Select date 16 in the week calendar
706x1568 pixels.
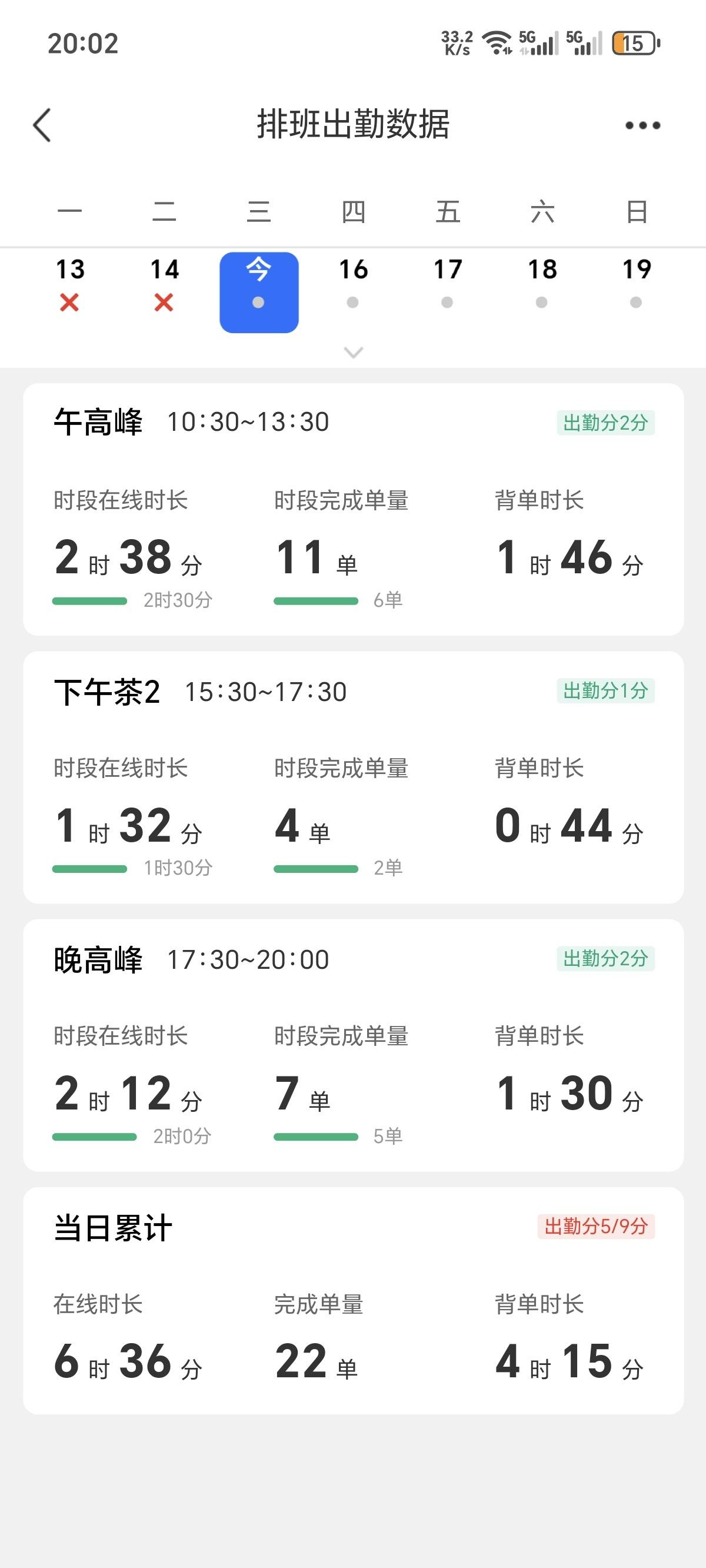(x=353, y=284)
